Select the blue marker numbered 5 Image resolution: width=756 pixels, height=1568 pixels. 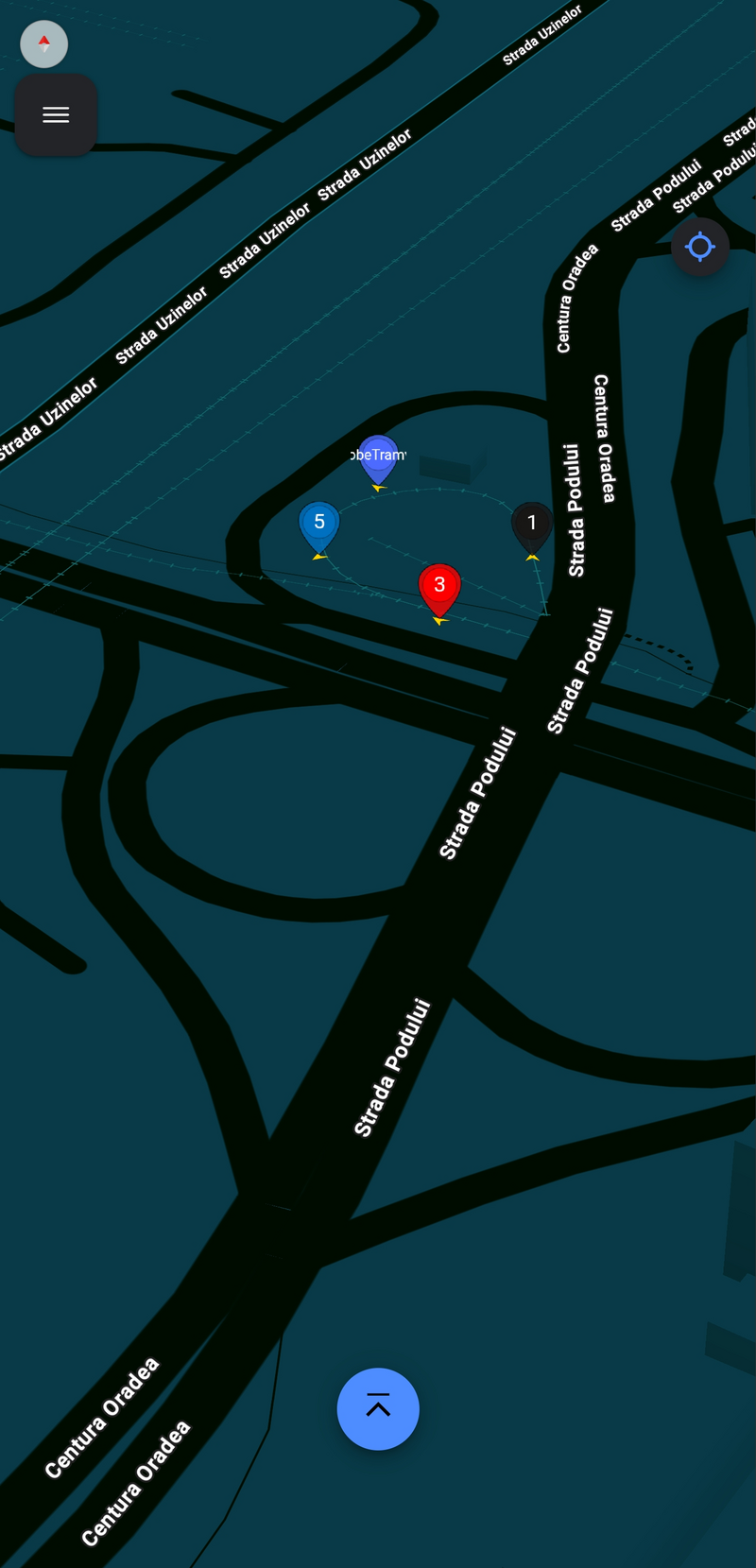pyautogui.click(x=319, y=525)
